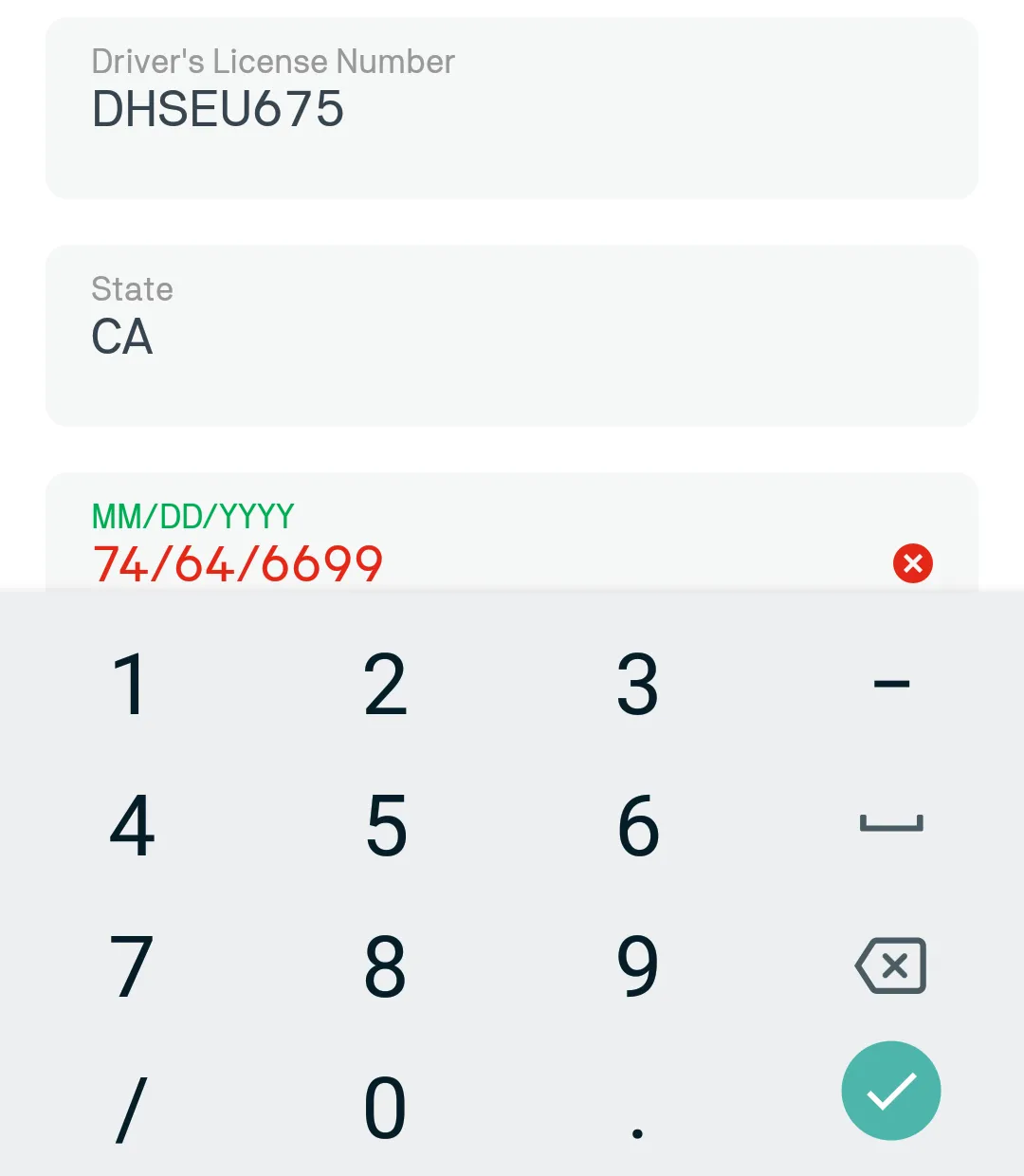Tap the 0 key
This screenshot has height=1176, width=1024.
(385, 1108)
